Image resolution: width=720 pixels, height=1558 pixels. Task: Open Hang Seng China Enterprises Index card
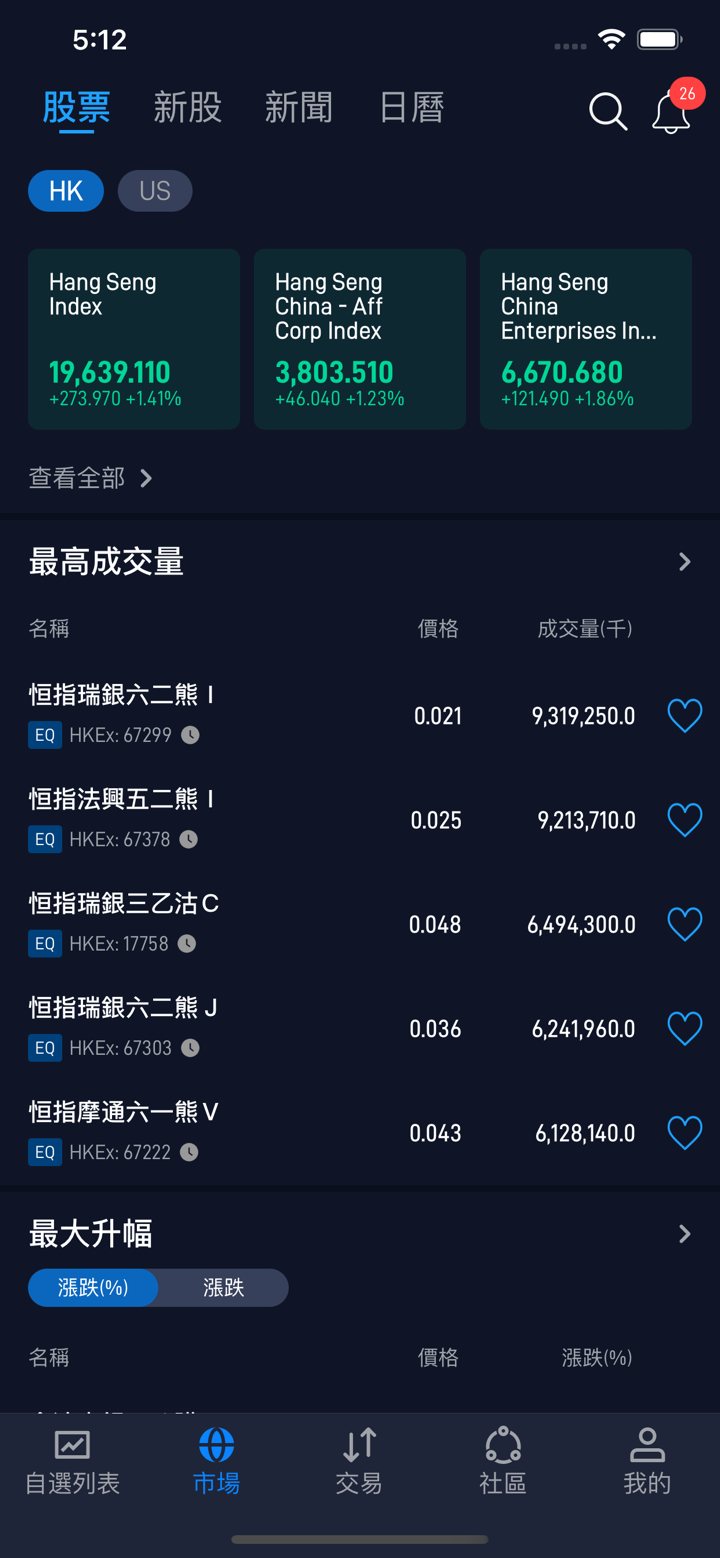pyautogui.click(x=586, y=339)
